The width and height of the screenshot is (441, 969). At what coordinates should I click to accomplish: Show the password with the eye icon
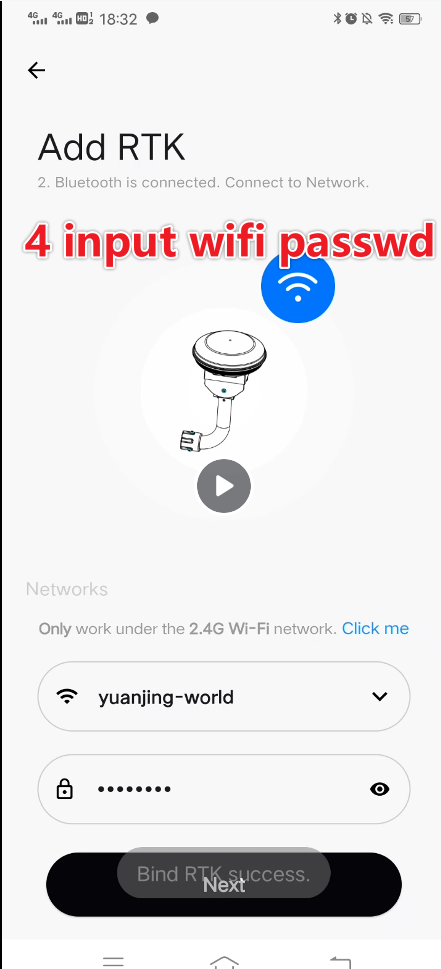coord(379,789)
